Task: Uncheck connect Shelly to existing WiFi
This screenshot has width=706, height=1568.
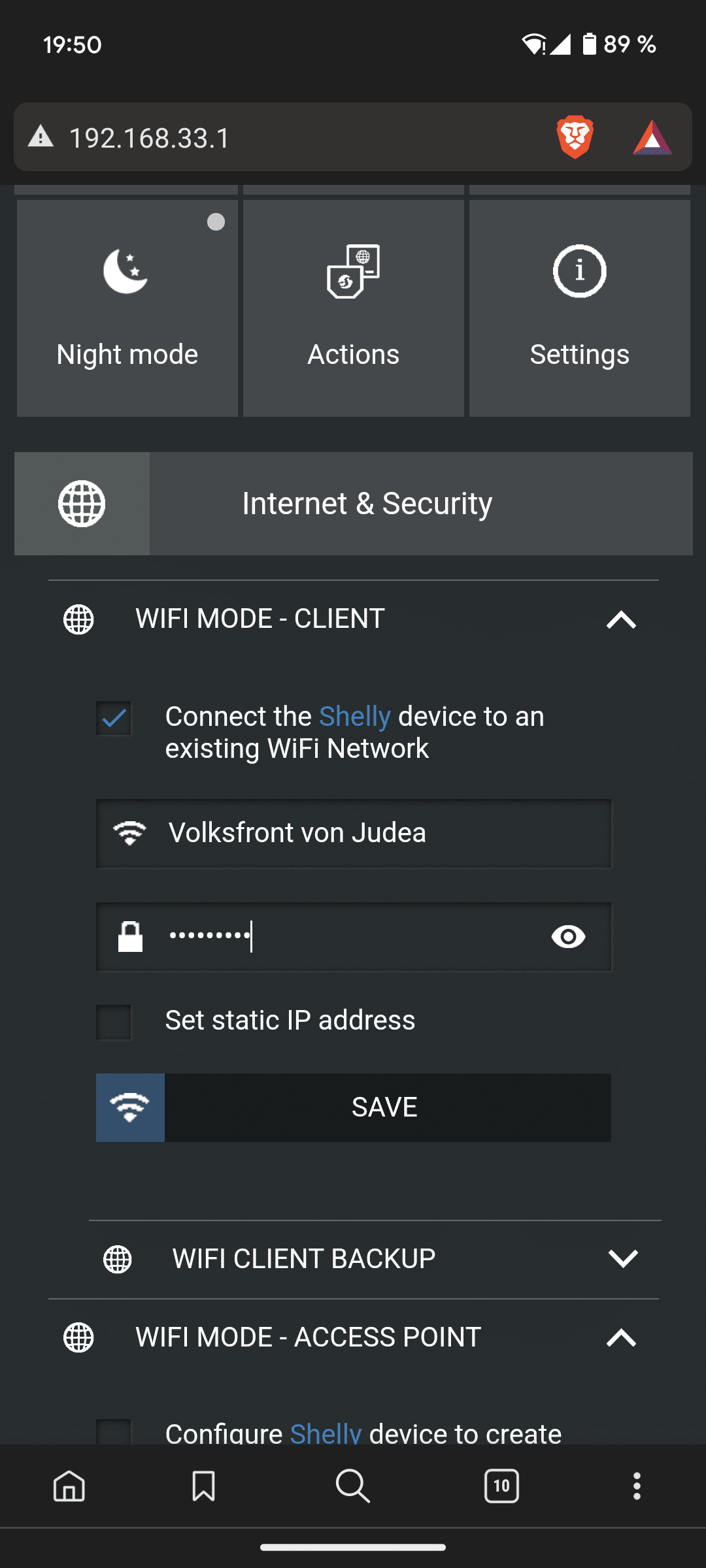Action: (114, 719)
